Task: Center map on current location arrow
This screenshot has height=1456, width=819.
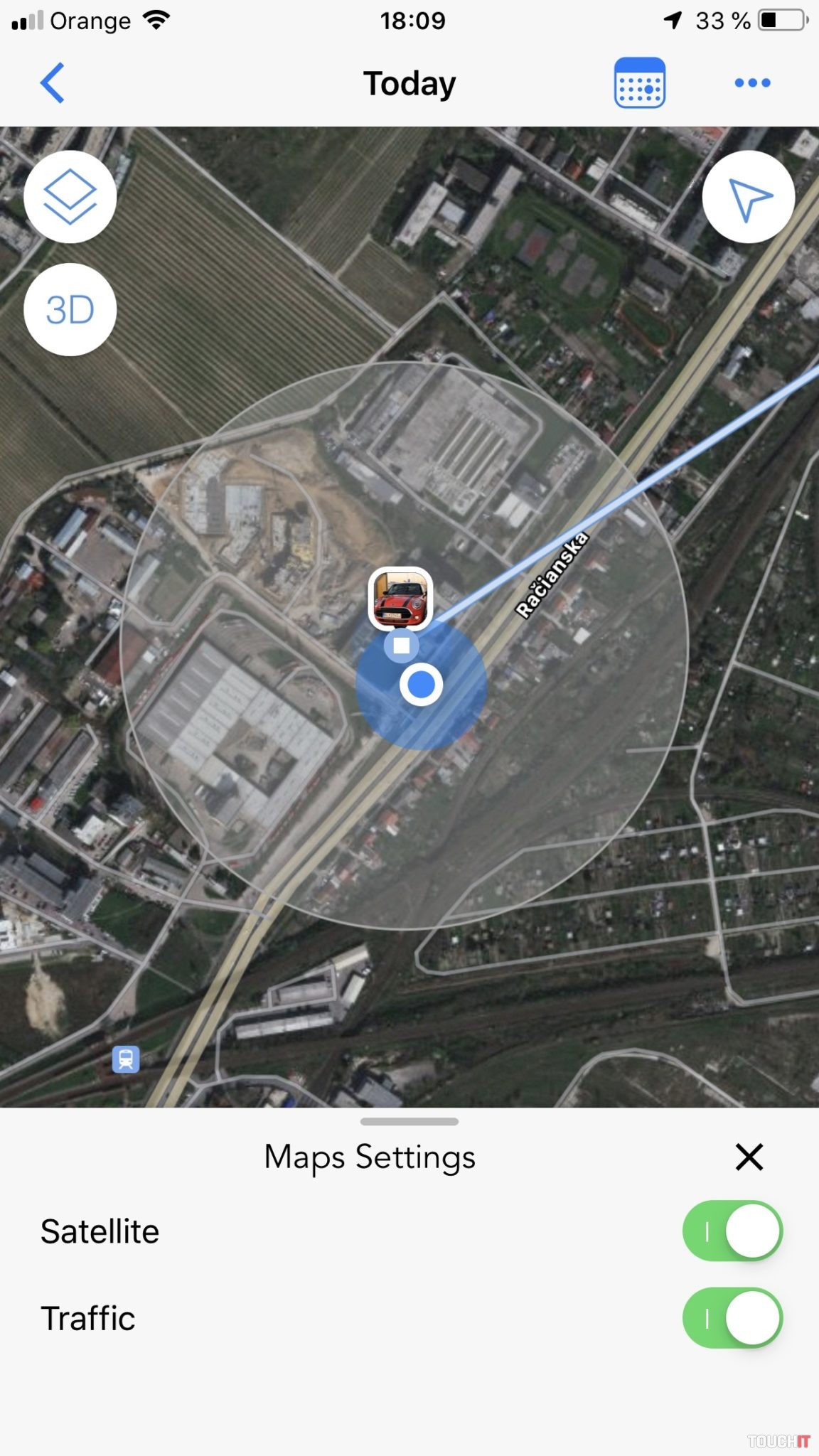Action: coord(749,197)
